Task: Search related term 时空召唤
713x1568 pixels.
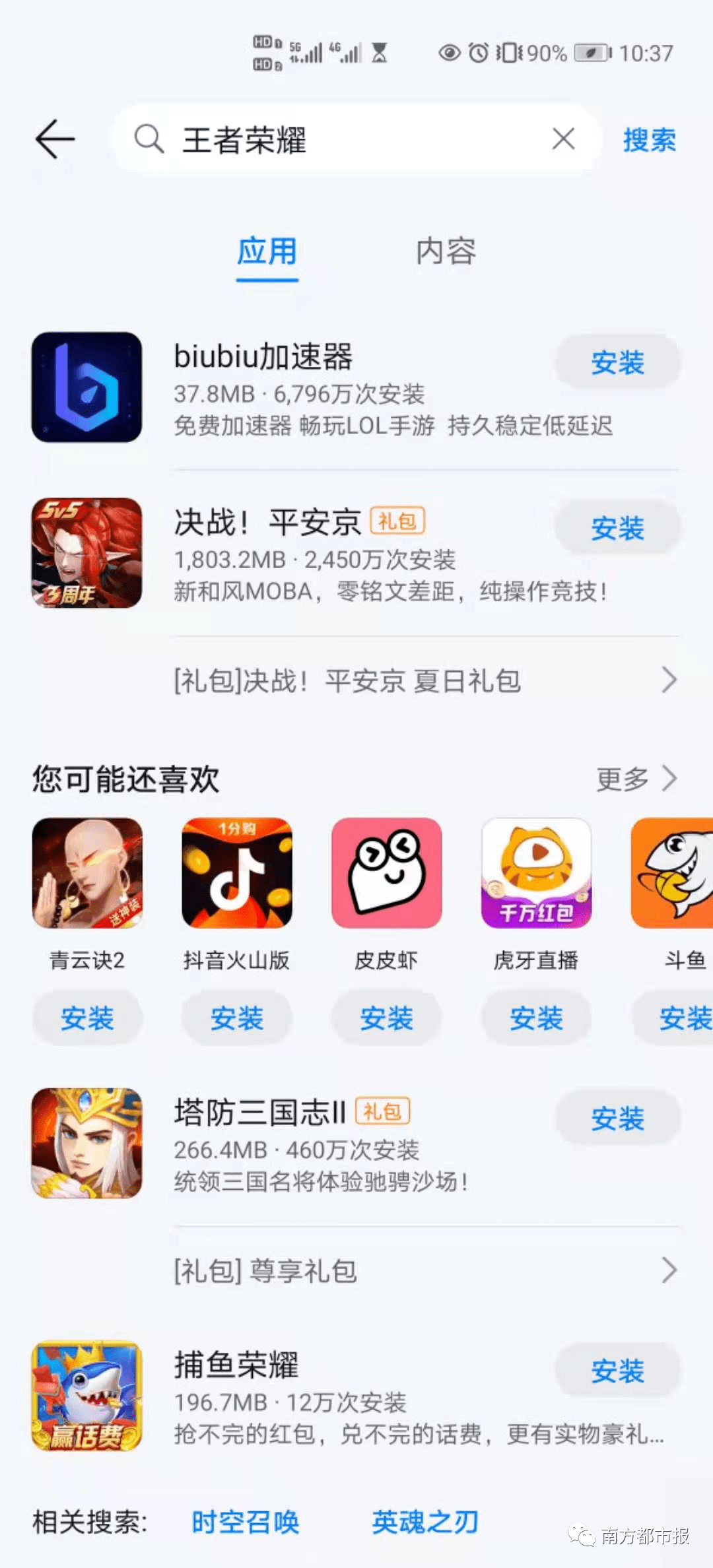Action: pyautogui.click(x=245, y=1522)
